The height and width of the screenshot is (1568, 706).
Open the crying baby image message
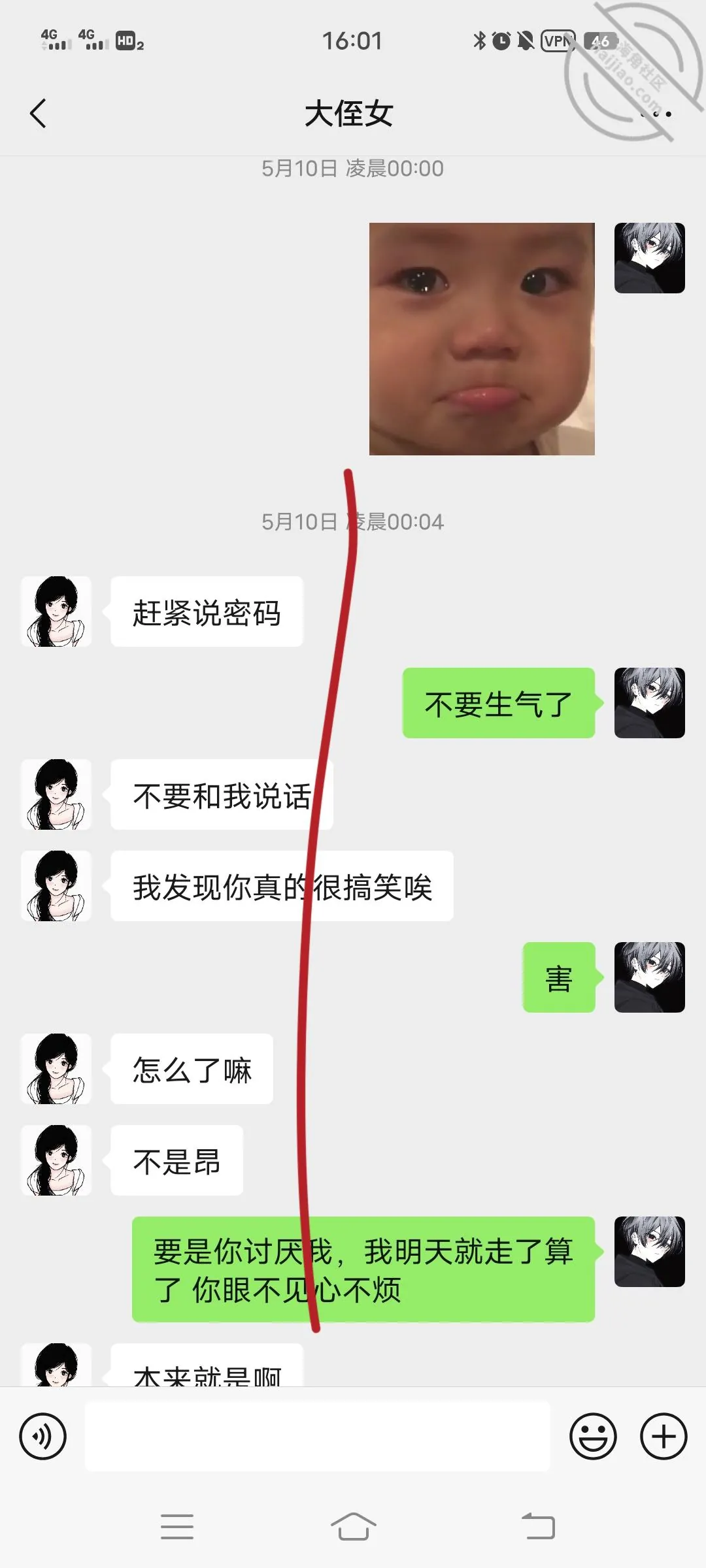[482, 338]
